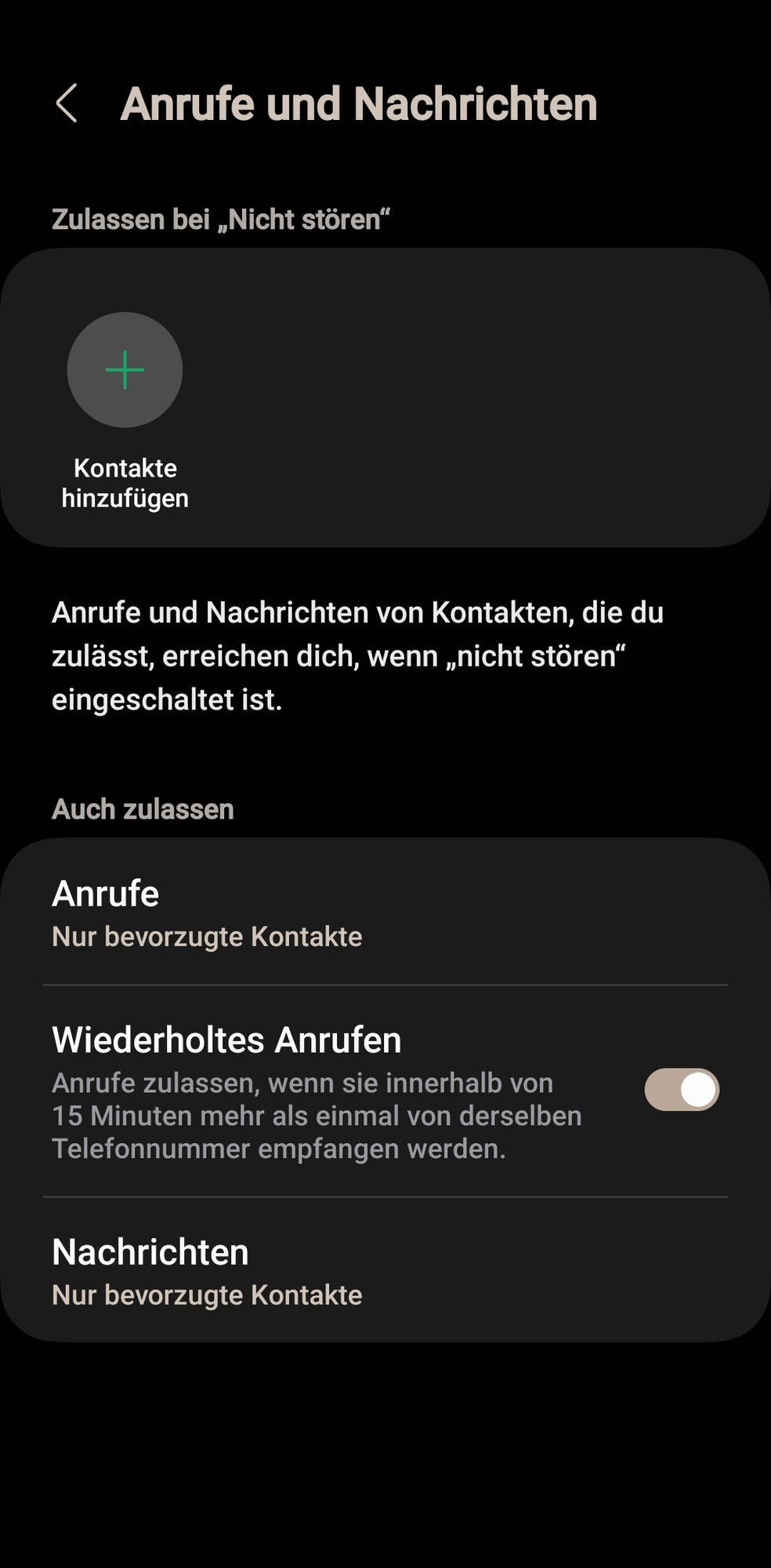Open the Nachrichten setting
Viewport: 771px width, 1568px height.
384,1271
